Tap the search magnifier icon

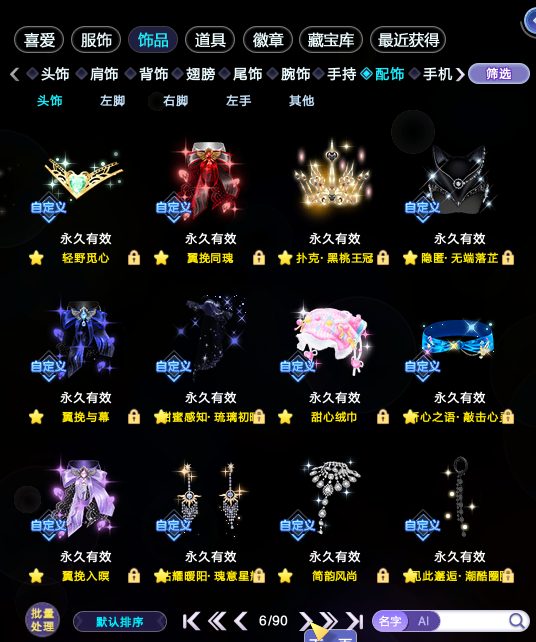point(517,621)
